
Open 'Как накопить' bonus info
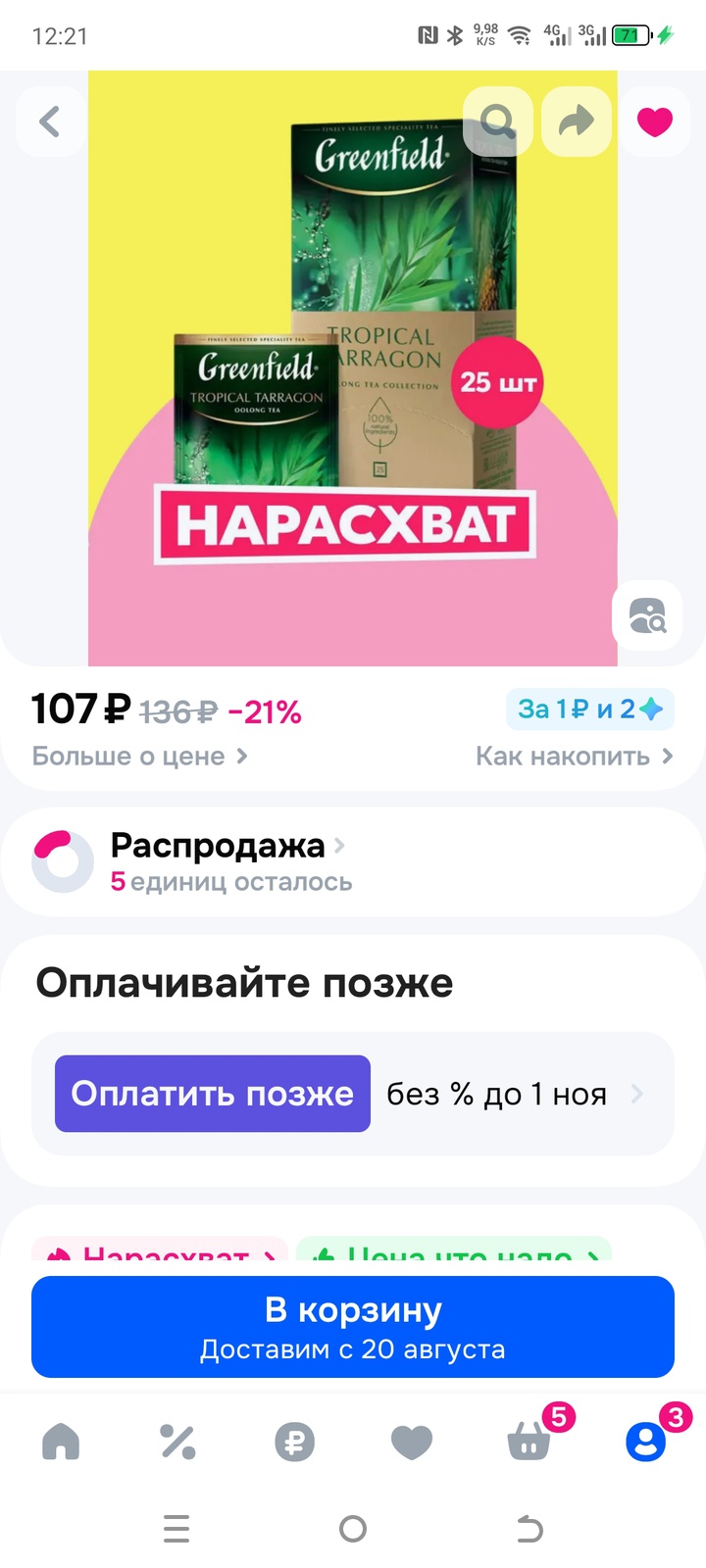click(574, 757)
